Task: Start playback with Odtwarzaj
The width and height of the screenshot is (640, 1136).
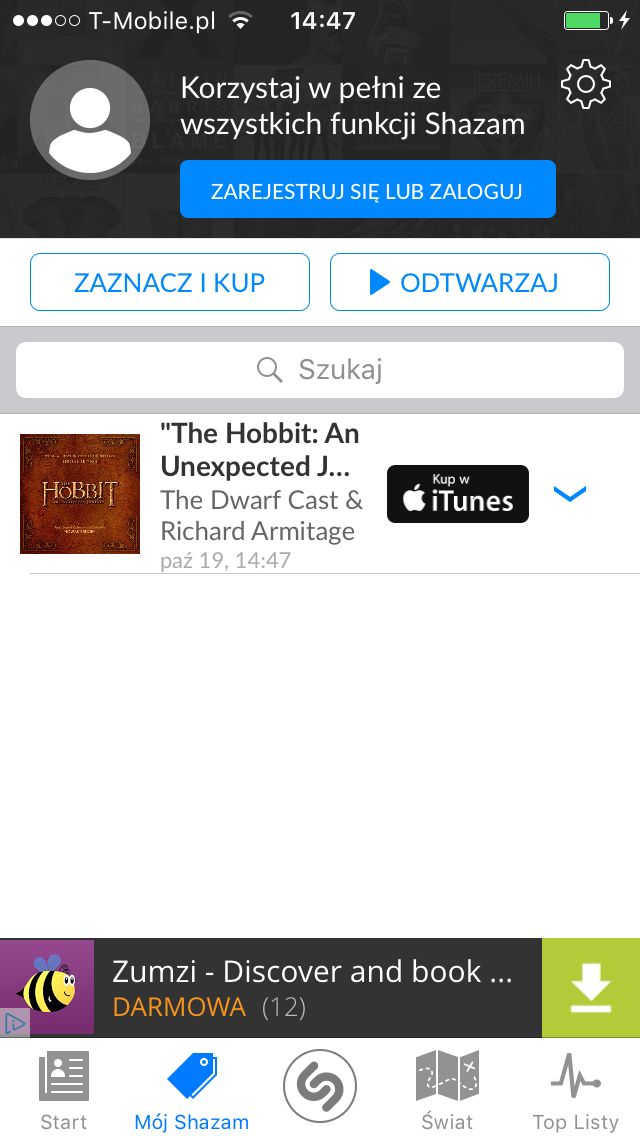Action: pos(470,282)
